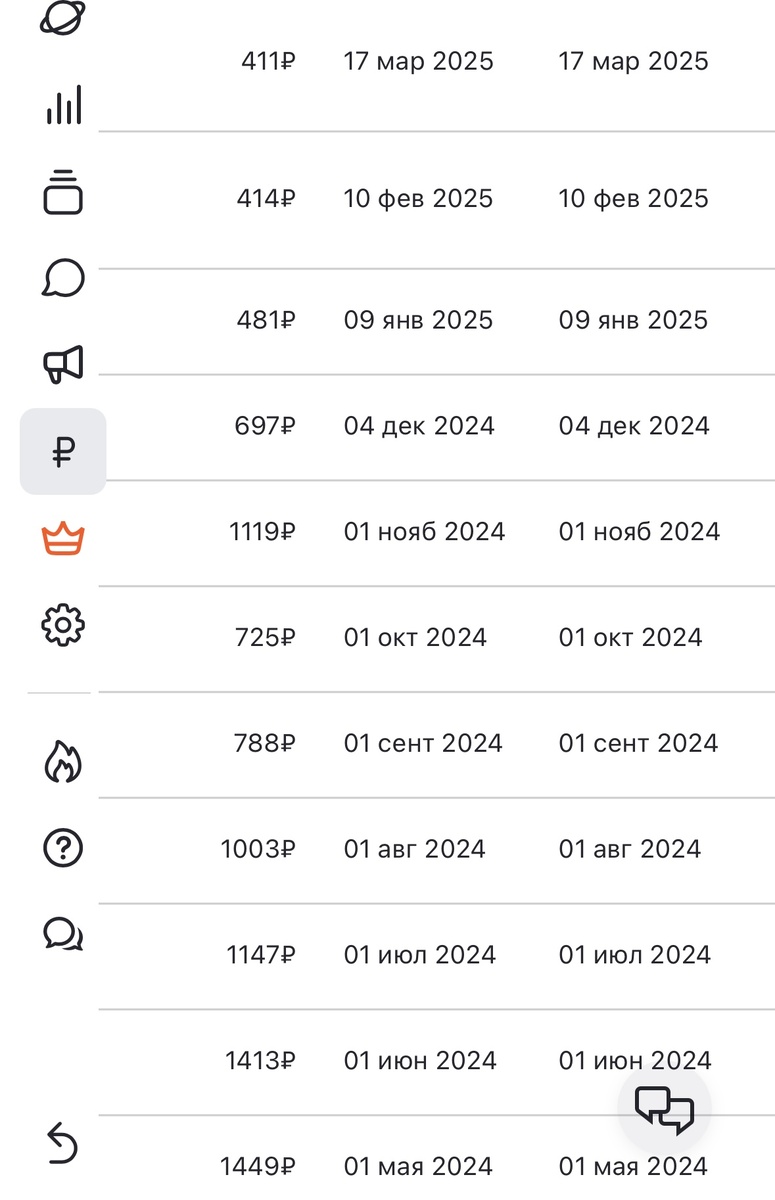
Task: Open the gear settings
Action: click(x=63, y=625)
